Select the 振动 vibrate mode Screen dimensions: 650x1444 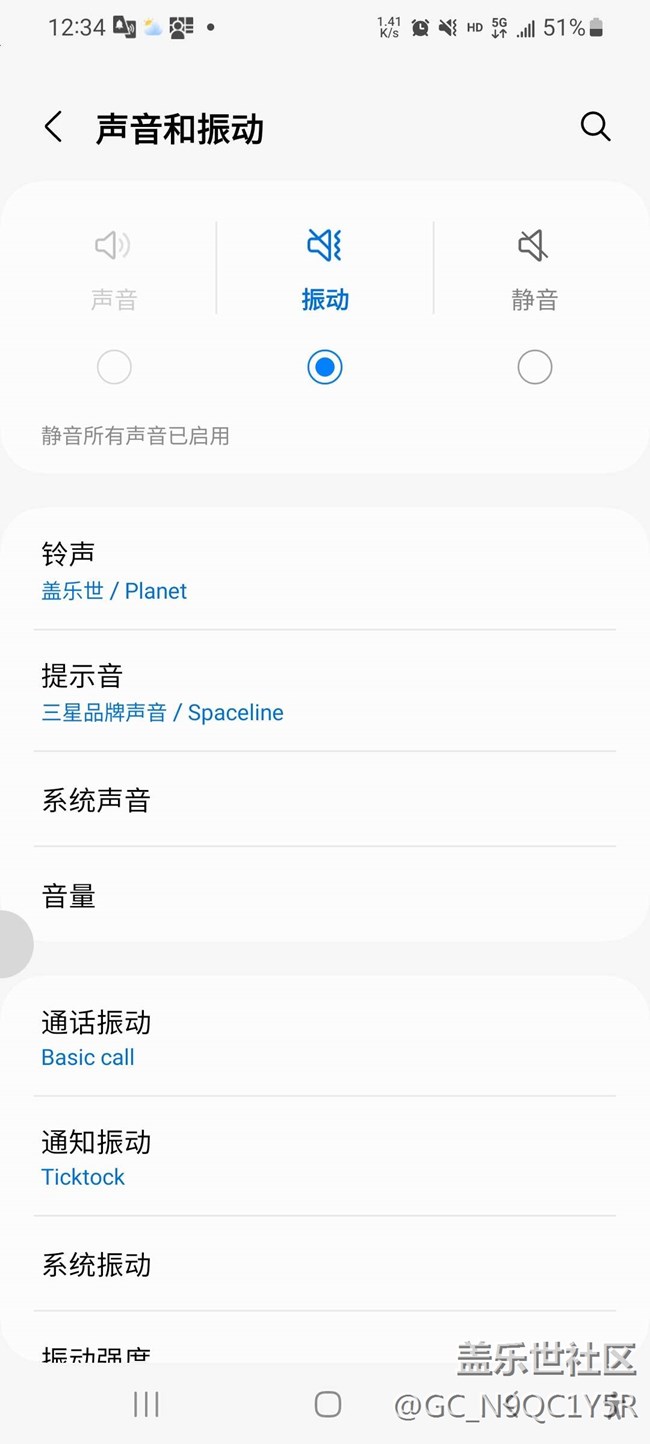click(324, 367)
